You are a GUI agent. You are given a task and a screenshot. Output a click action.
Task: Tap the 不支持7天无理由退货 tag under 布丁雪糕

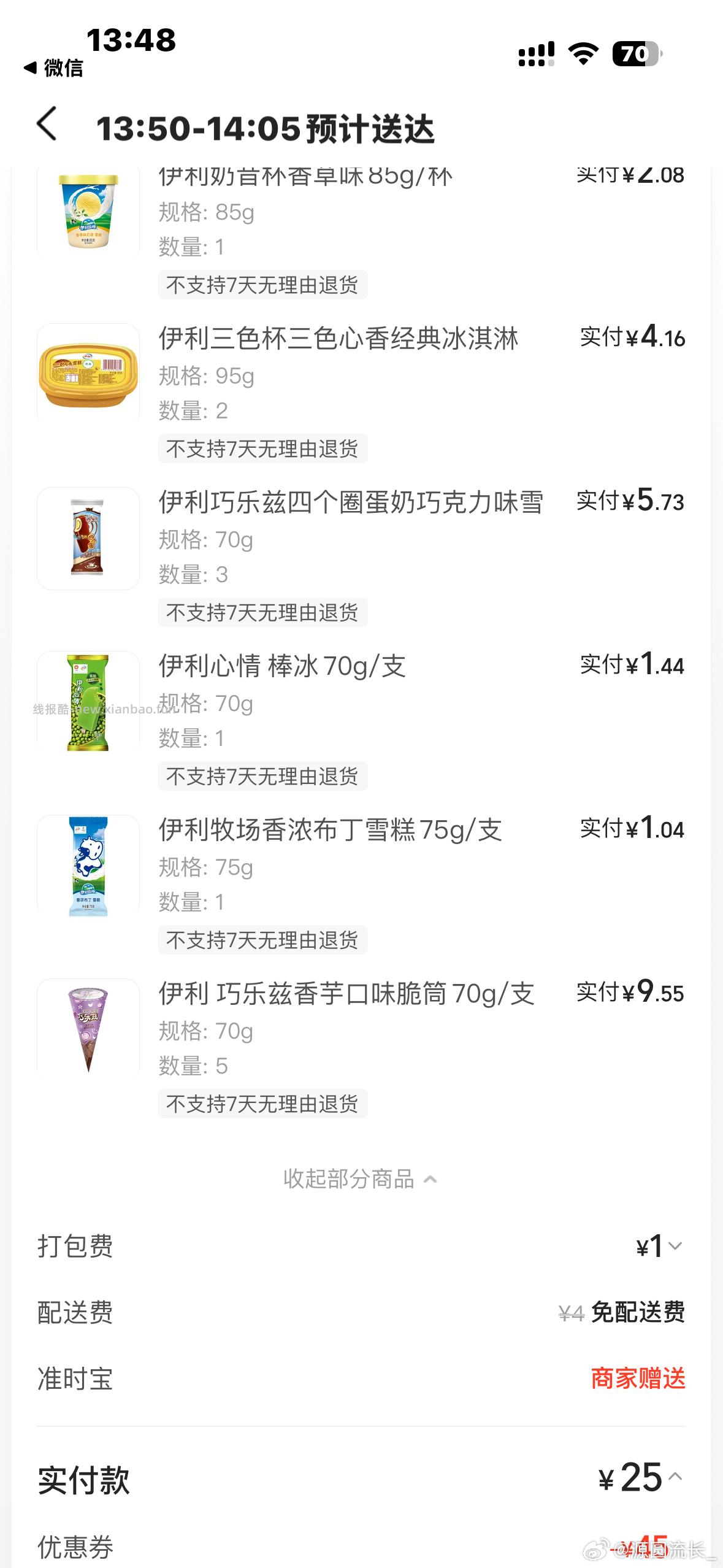pos(262,940)
